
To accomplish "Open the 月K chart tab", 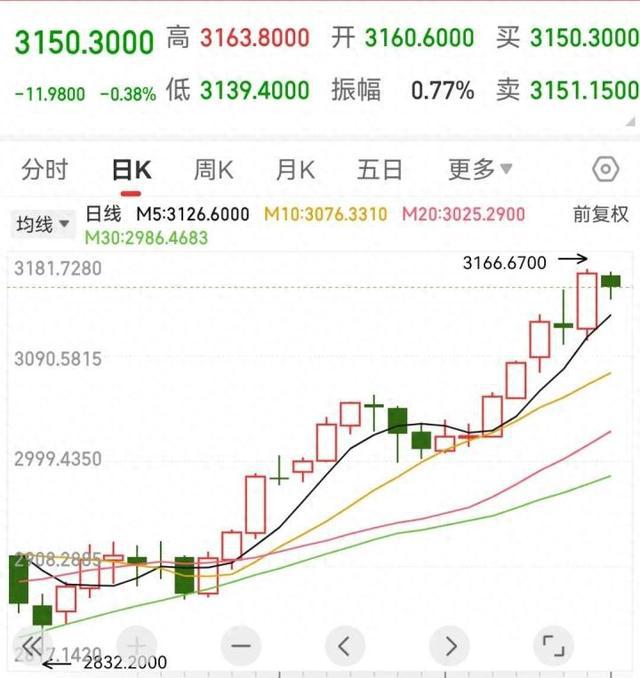I will tap(295, 170).
